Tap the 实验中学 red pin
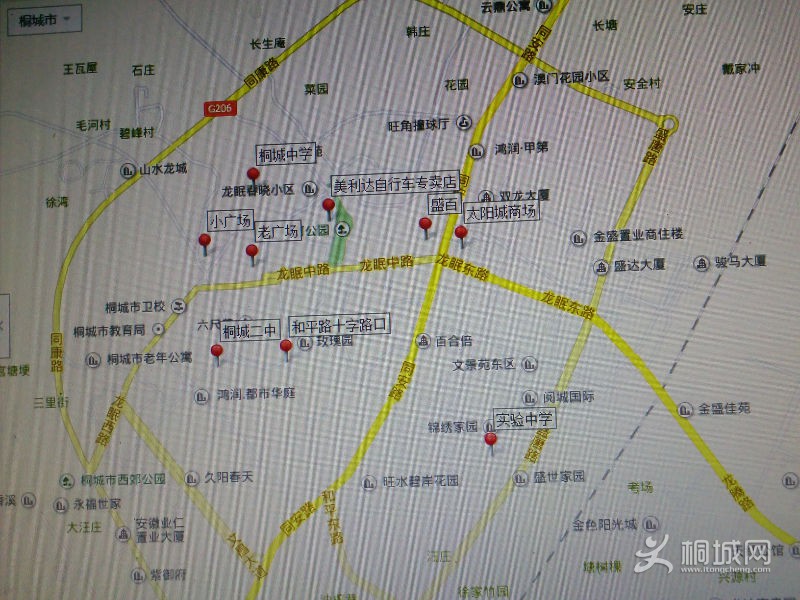 point(490,439)
